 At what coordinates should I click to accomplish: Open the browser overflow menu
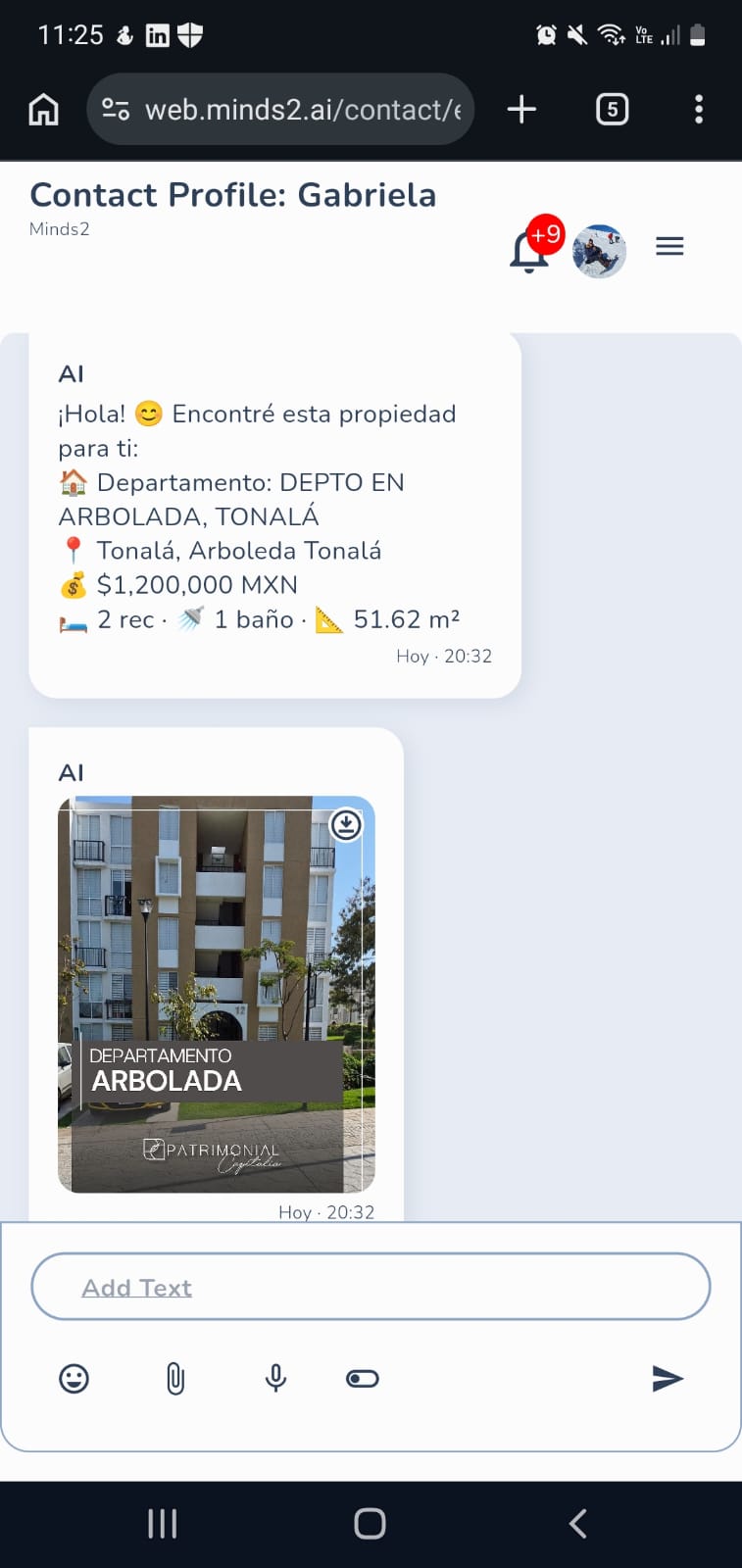coord(698,110)
